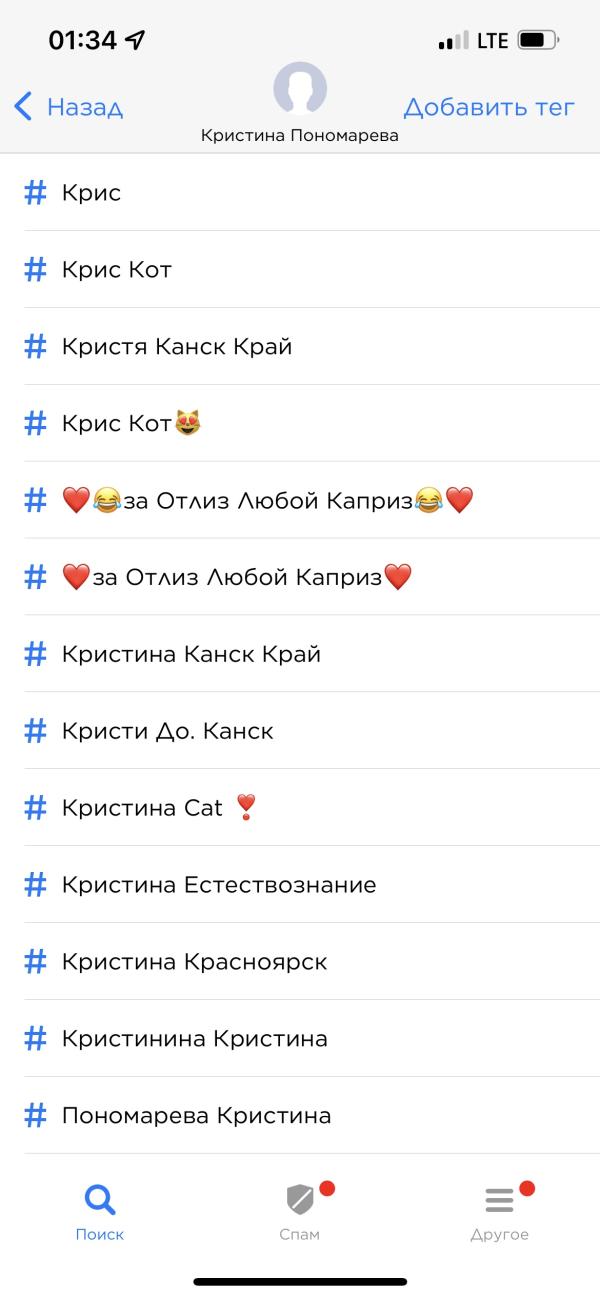Open the tag Кристина Красноярск
600x1297 pixels.
tap(194, 962)
